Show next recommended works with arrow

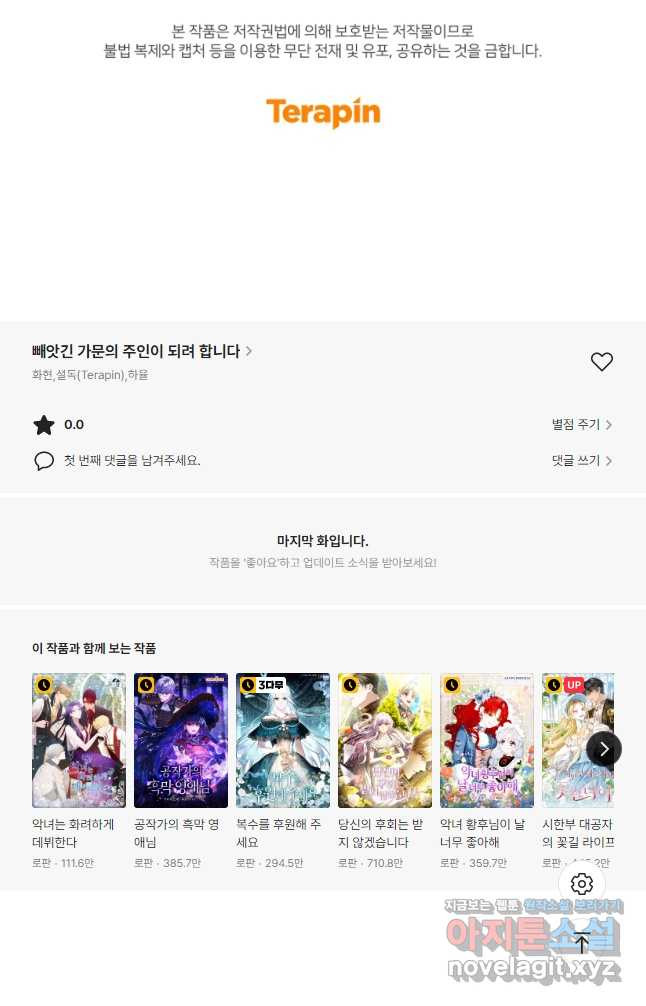(604, 749)
